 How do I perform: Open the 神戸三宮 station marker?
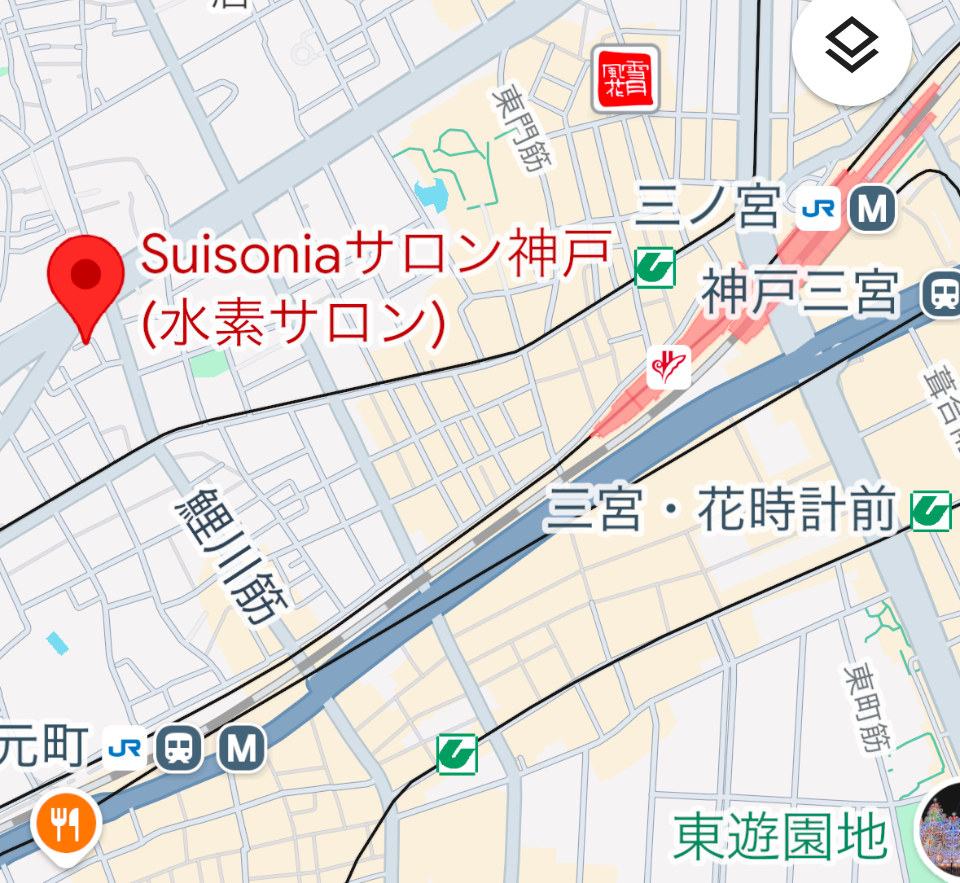(942, 293)
